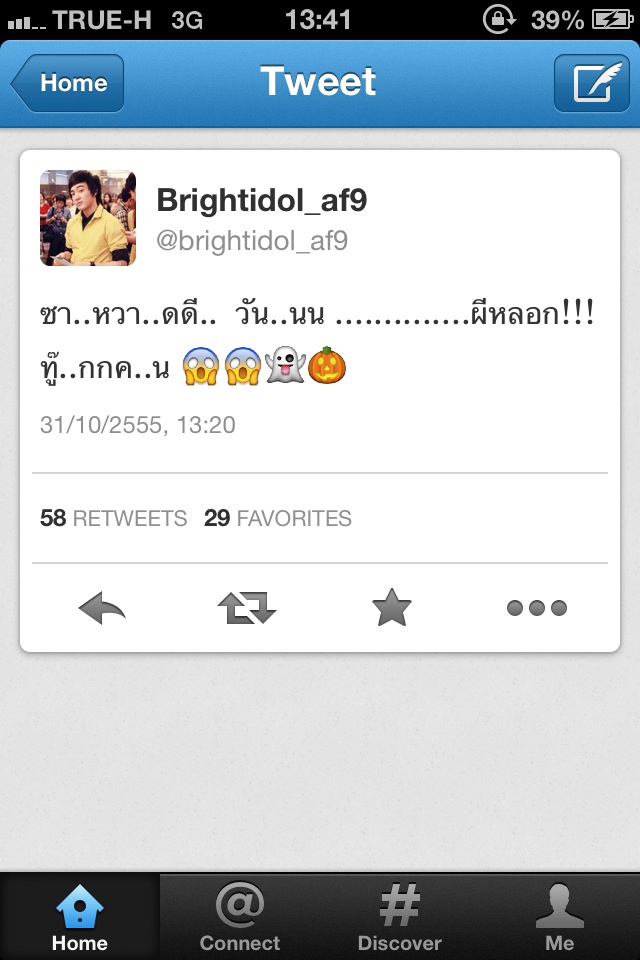This screenshot has width=640, height=960.
Task: Switch to the Discover tab
Action: click(400, 917)
